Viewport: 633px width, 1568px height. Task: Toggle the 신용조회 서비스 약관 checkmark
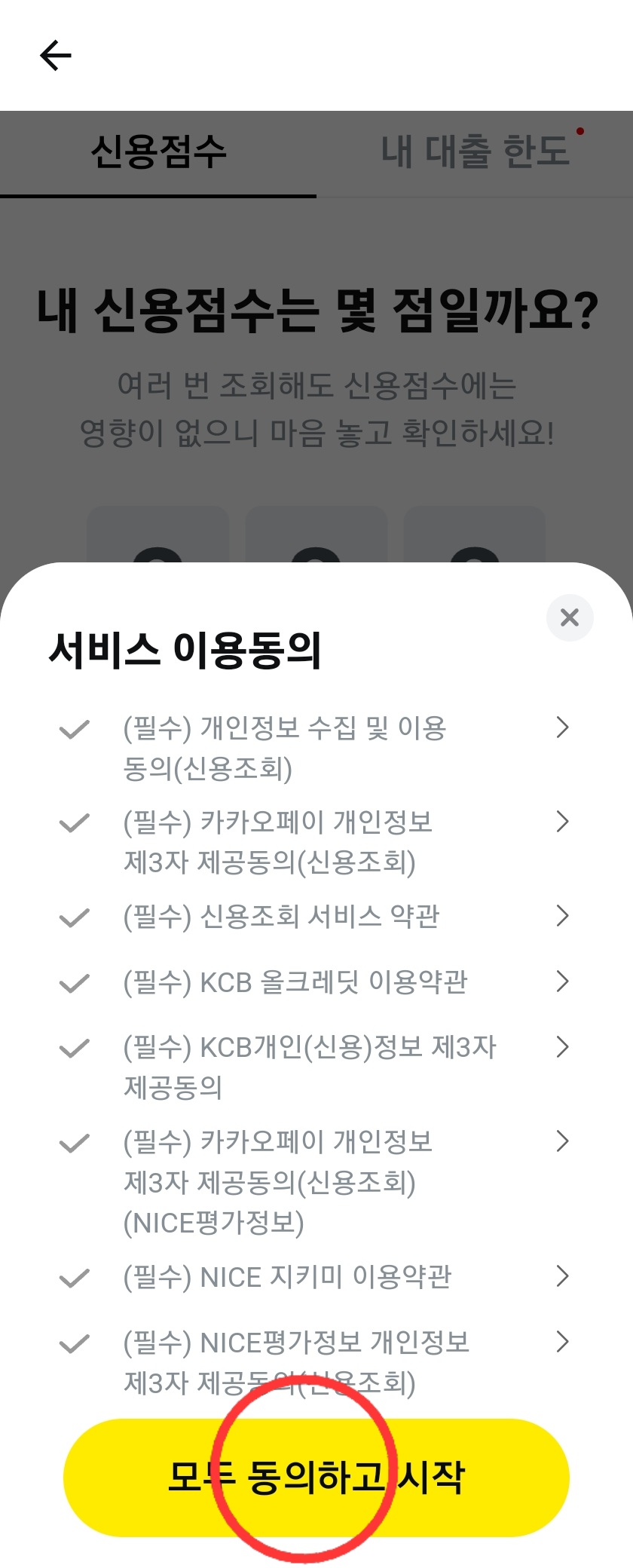tap(74, 916)
